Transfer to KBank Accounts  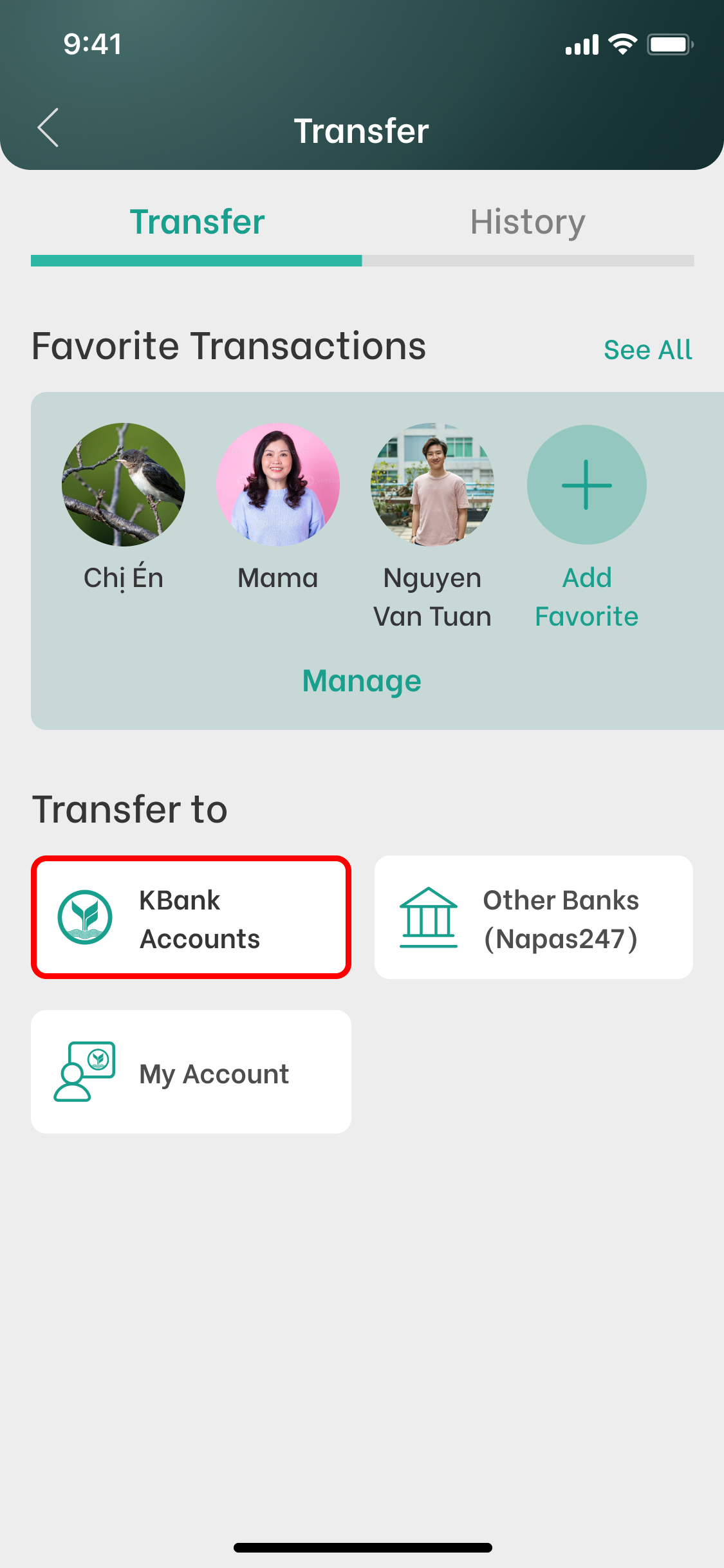click(191, 917)
